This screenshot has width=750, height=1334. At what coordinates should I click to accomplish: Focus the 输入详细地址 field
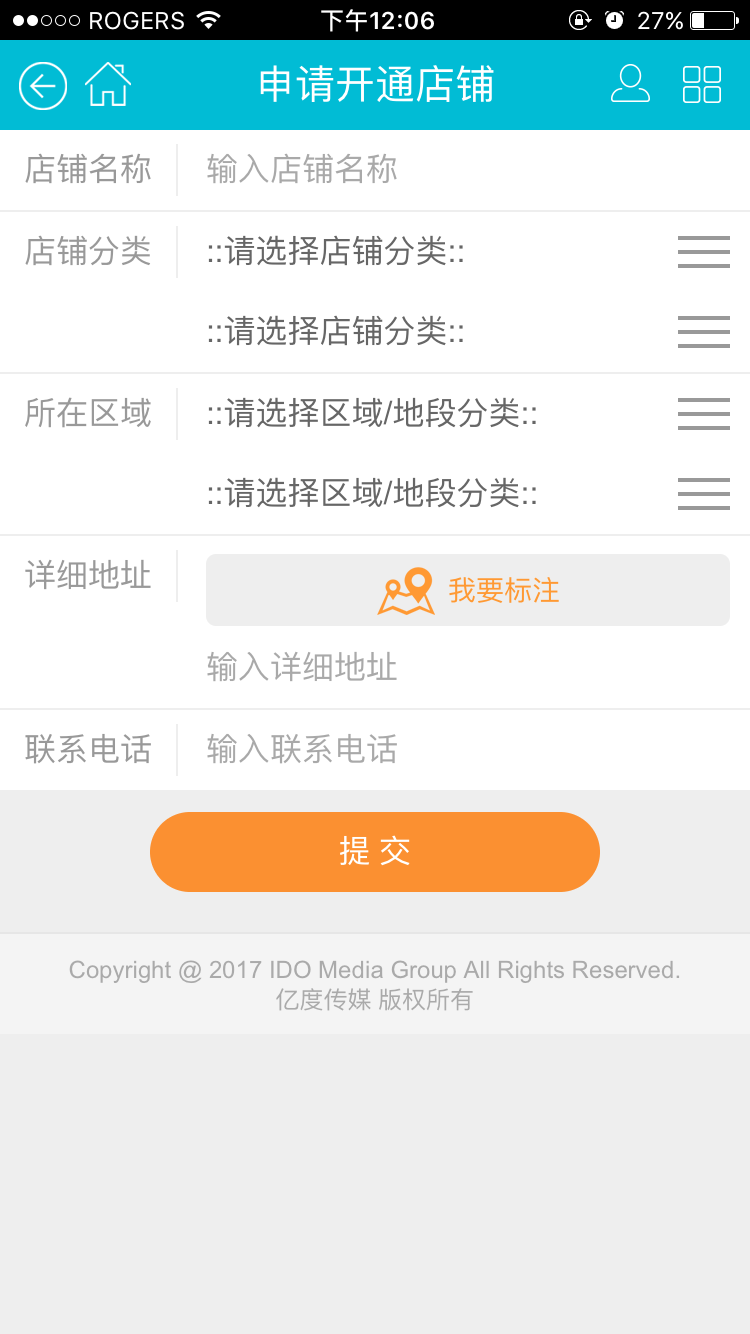pyautogui.click(x=460, y=667)
